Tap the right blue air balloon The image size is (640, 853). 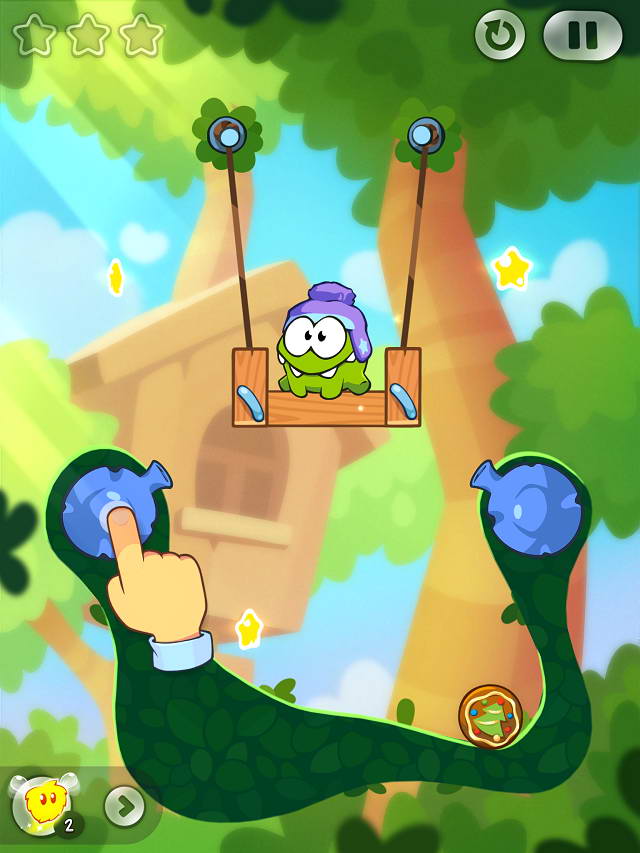pyautogui.click(x=532, y=510)
